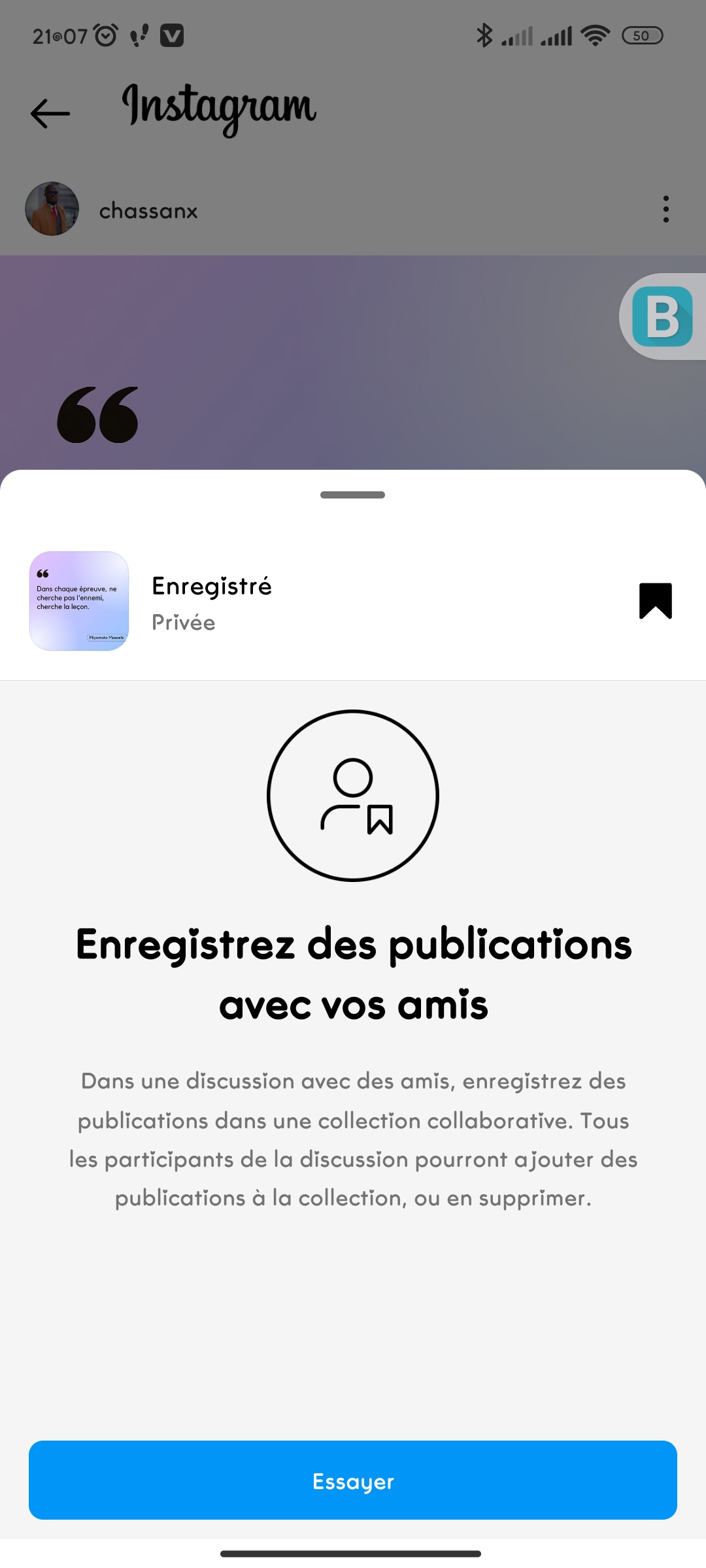Open chassanx's post options menu
This screenshot has width=706, height=1568.
tap(665, 209)
